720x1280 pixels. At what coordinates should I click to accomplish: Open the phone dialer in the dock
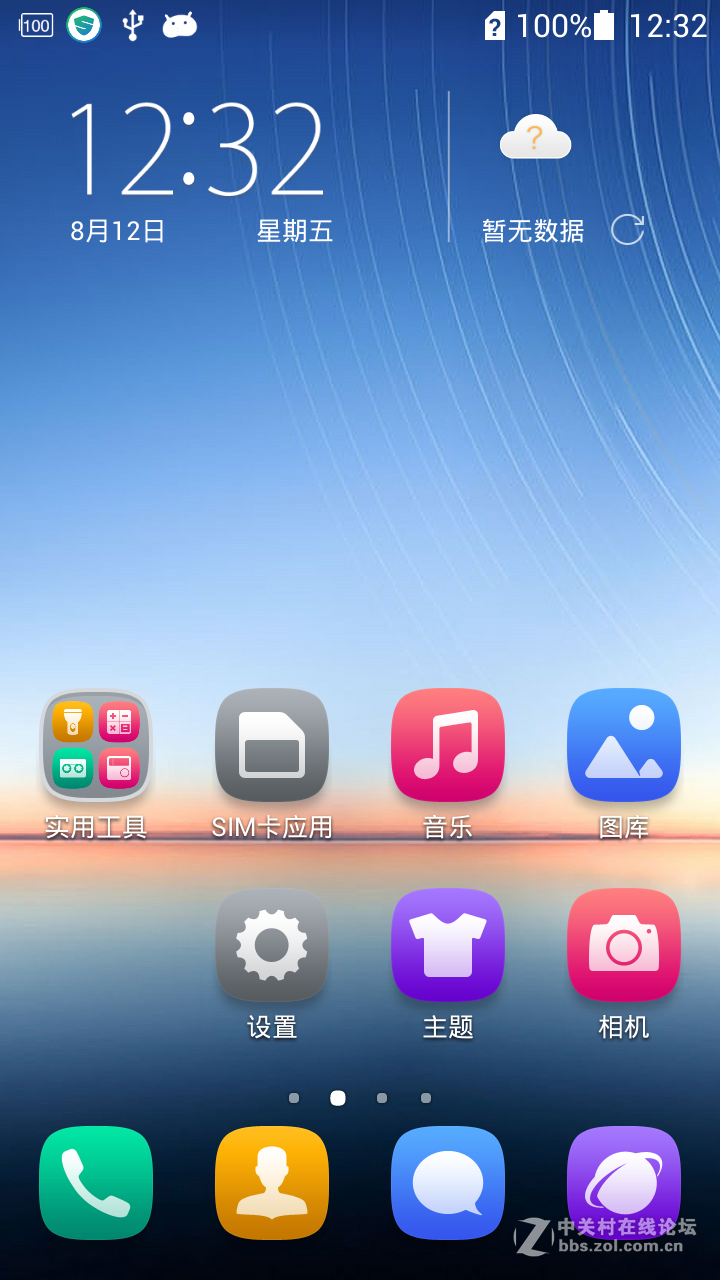(x=96, y=1183)
